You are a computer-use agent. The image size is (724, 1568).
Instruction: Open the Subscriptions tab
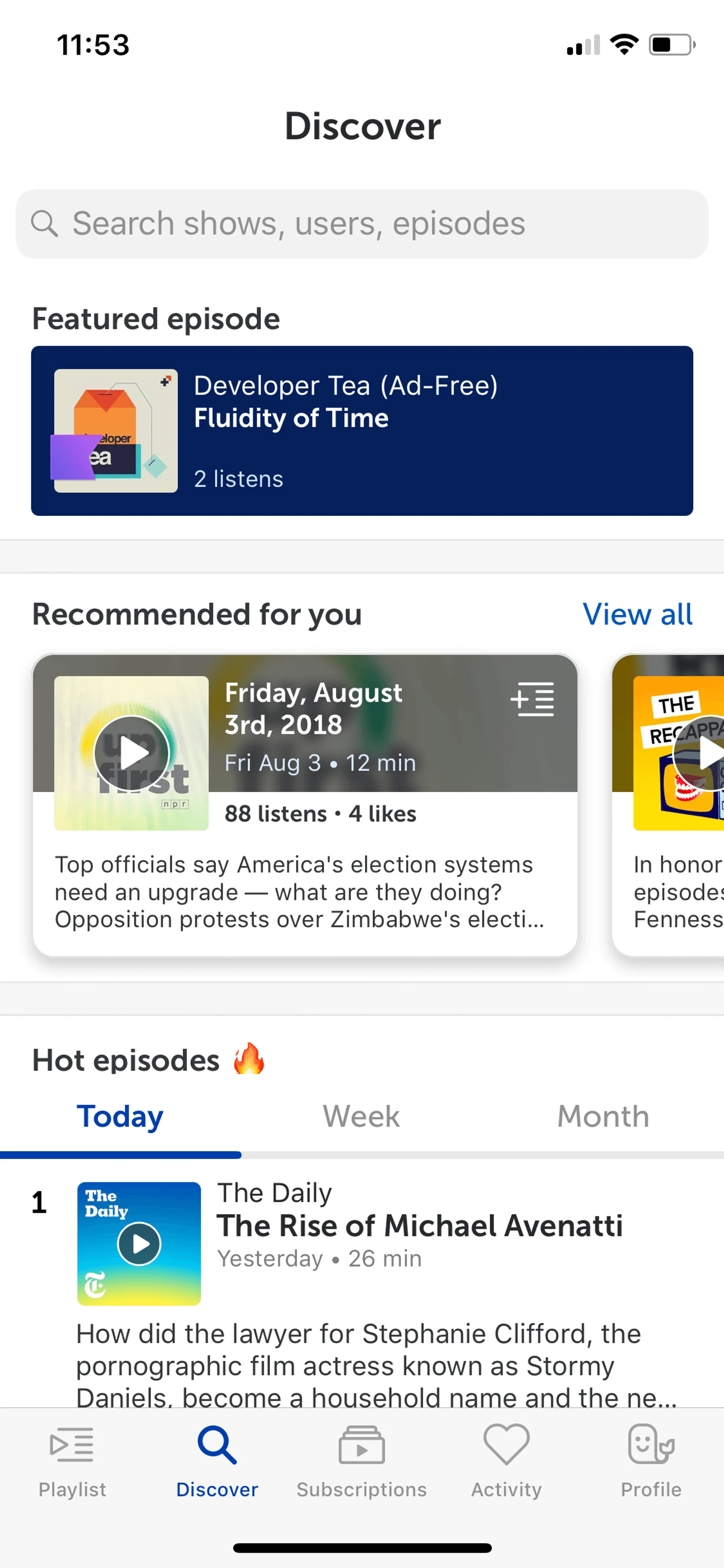click(361, 1461)
